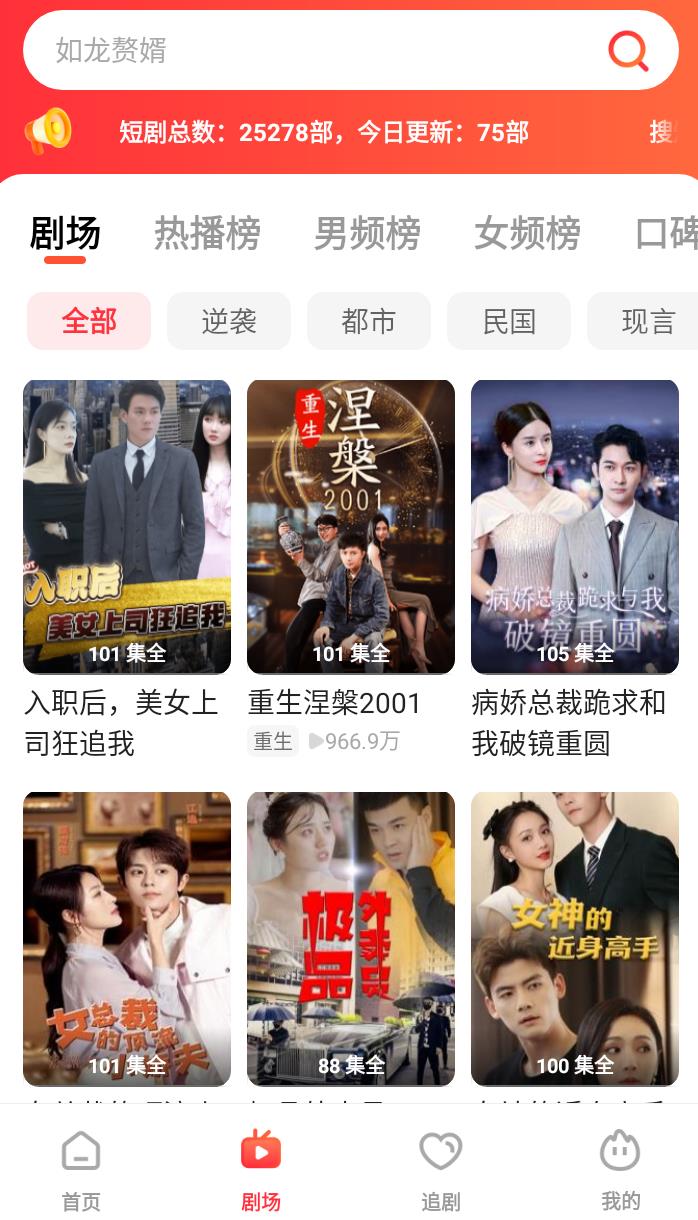The image size is (698, 1220).
Task: Open the drama 病娇总裁跪求和我破镜重圆
Action: pyautogui.click(x=575, y=527)
